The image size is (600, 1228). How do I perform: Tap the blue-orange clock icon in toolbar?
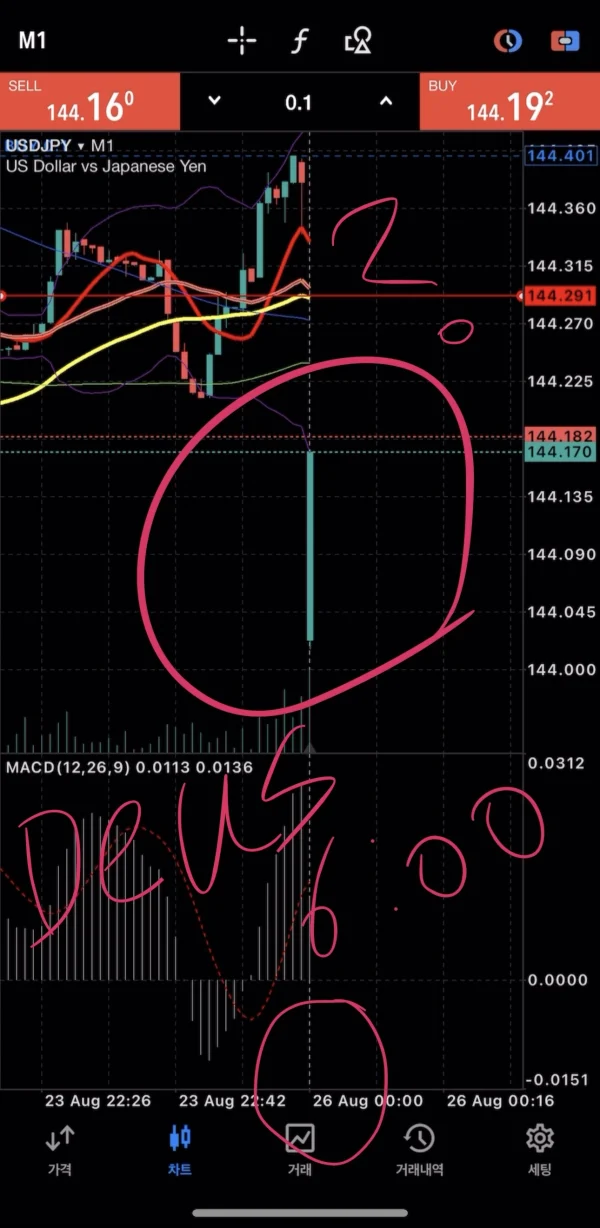509,42
